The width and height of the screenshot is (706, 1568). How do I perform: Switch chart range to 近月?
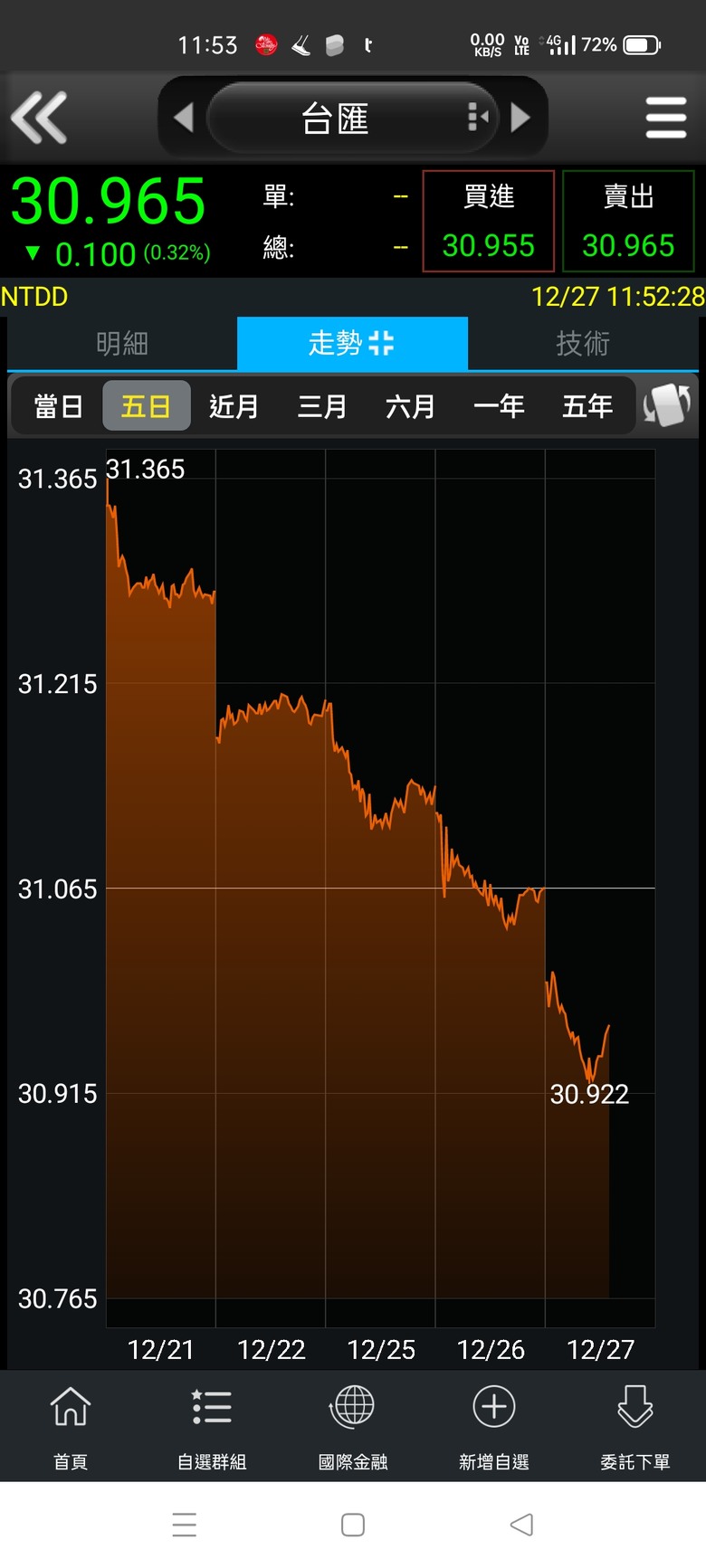point(234,406)
